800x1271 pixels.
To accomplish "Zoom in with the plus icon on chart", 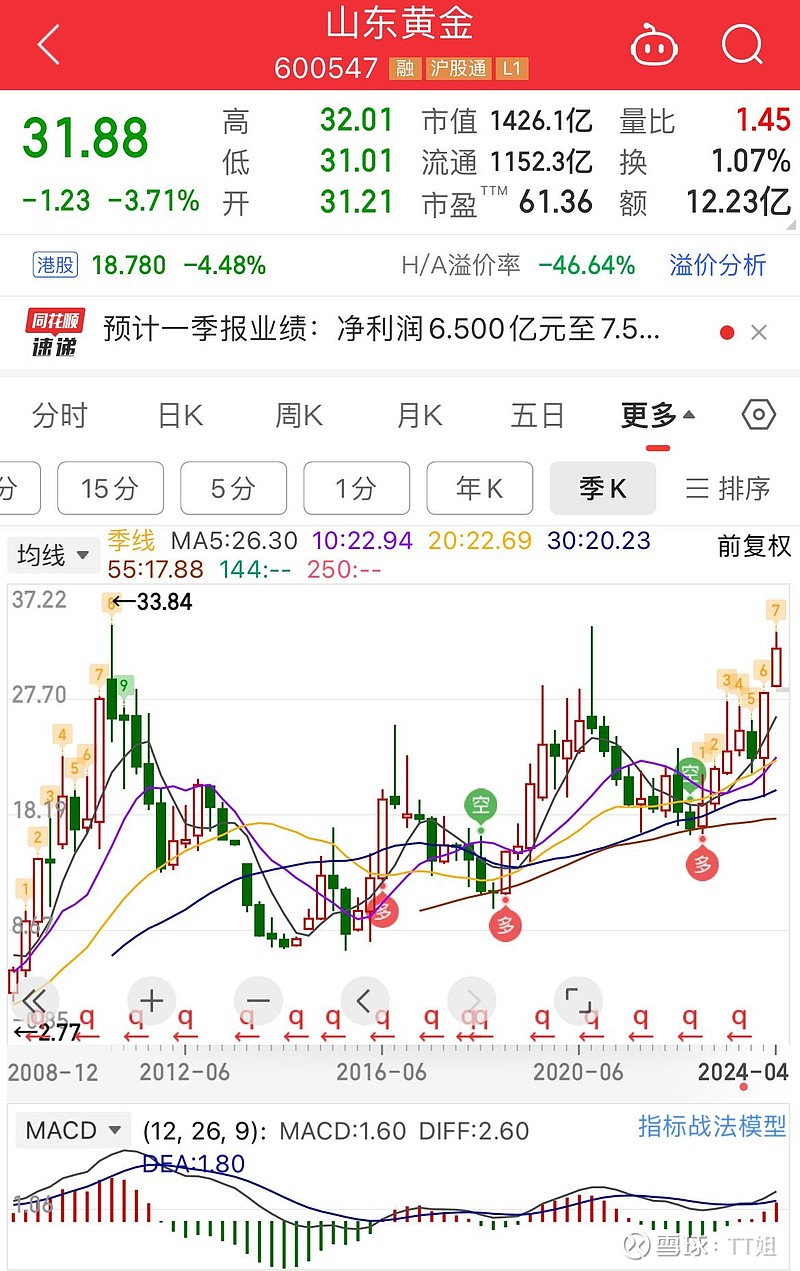I will (x=151, y=1000).
